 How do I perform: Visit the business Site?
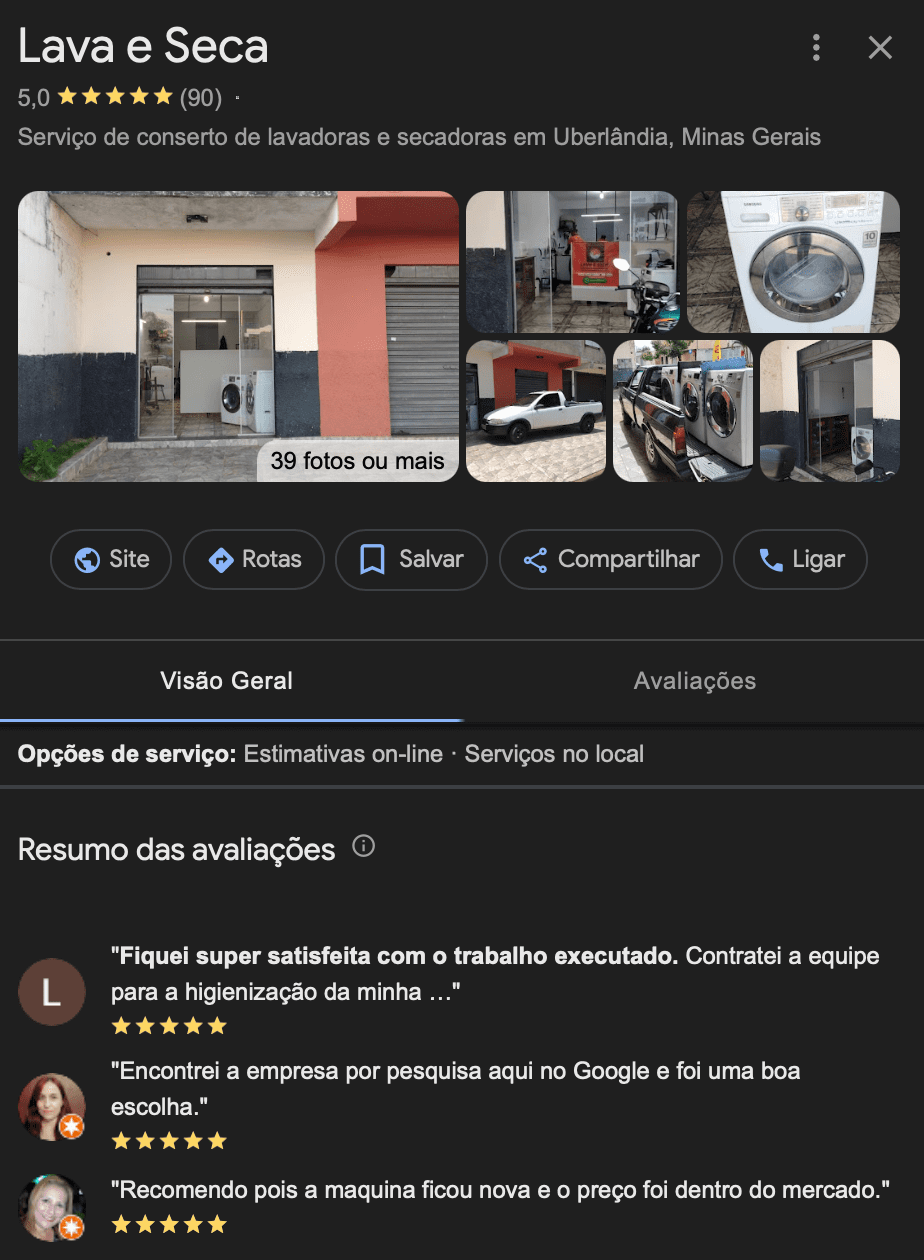coord(111,559)
